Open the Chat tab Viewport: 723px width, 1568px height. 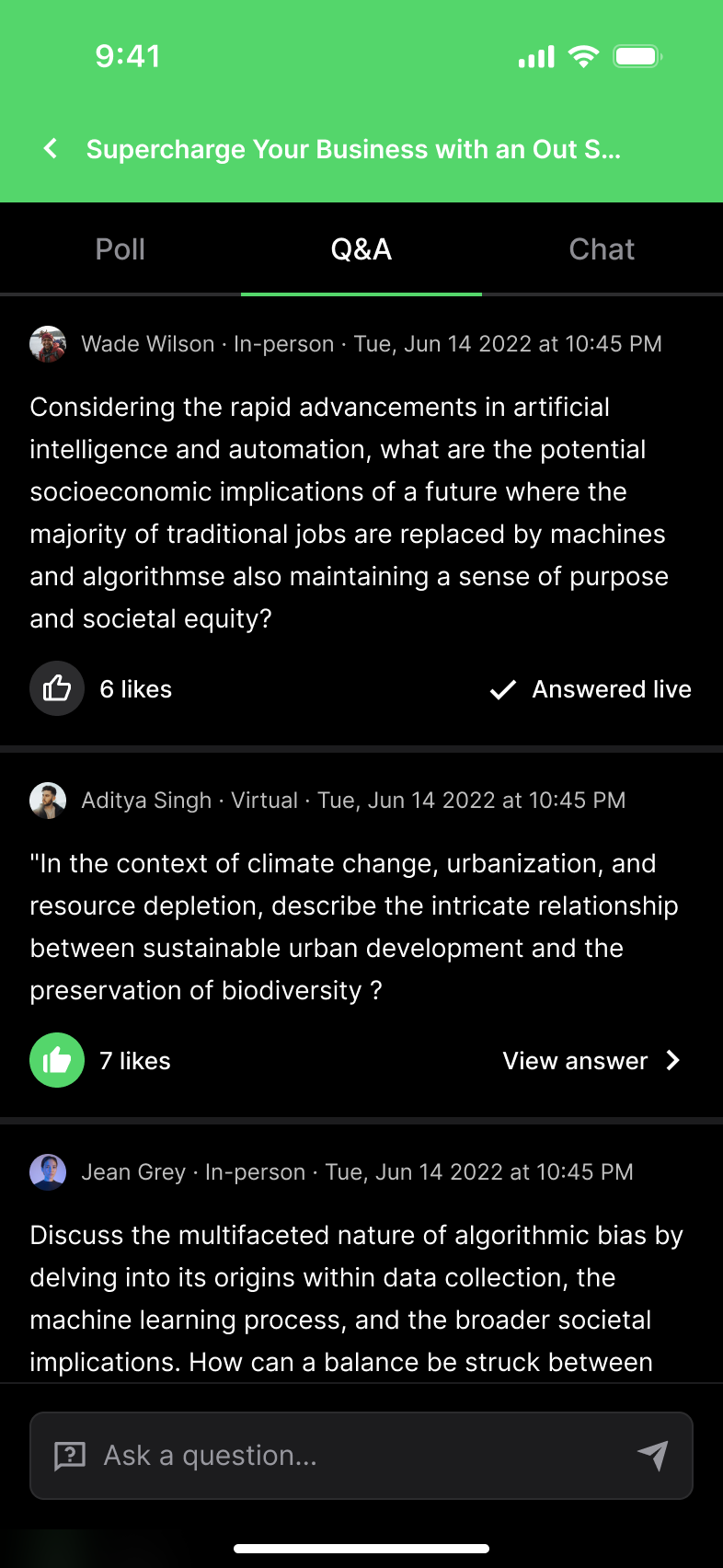click(x=602, y=249)
